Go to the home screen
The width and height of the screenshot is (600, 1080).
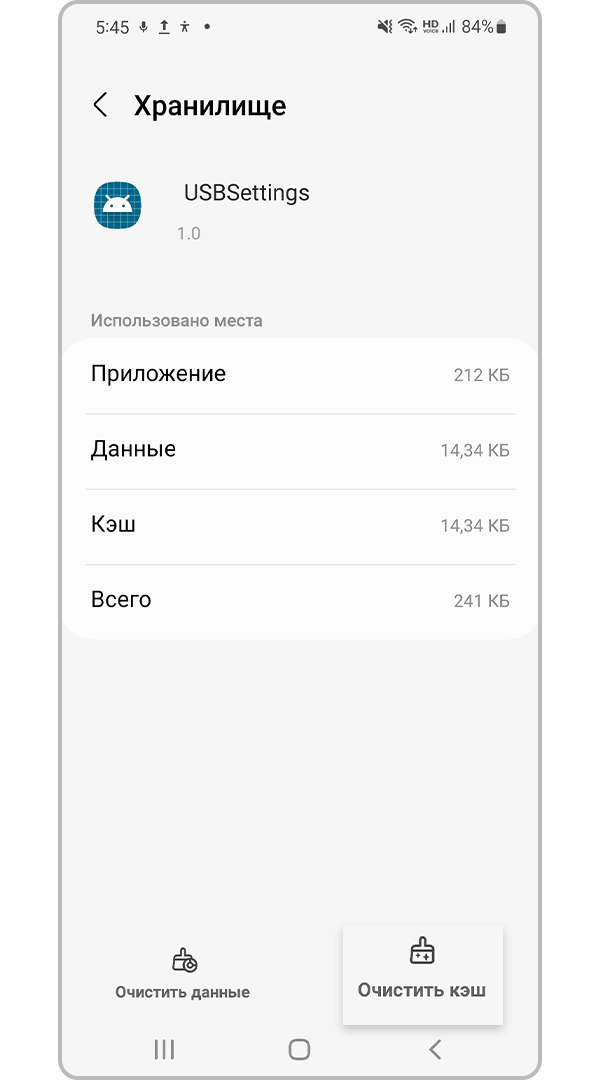click(x=299, y=1049)
